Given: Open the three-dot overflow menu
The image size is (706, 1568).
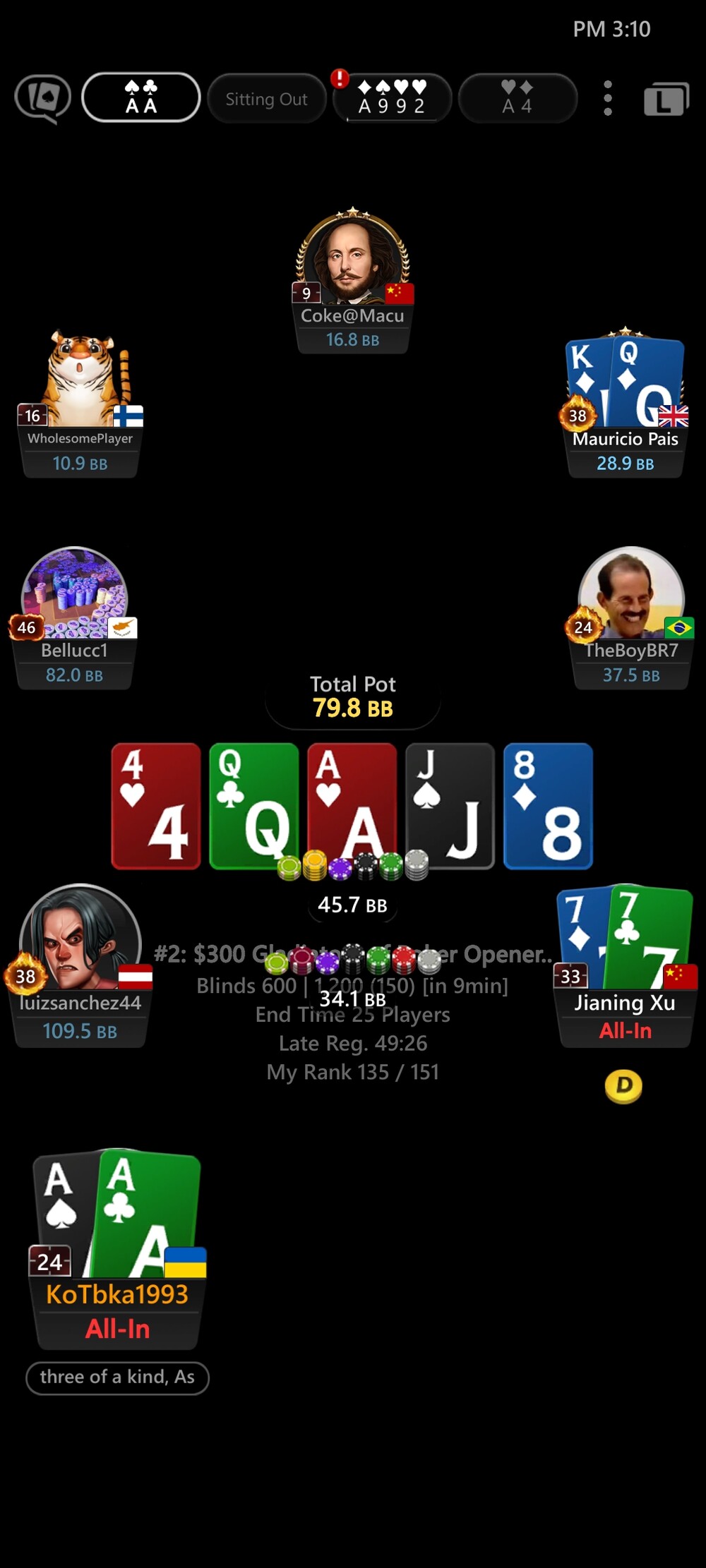Looking at the screenshot, I should tap(608, 98).
